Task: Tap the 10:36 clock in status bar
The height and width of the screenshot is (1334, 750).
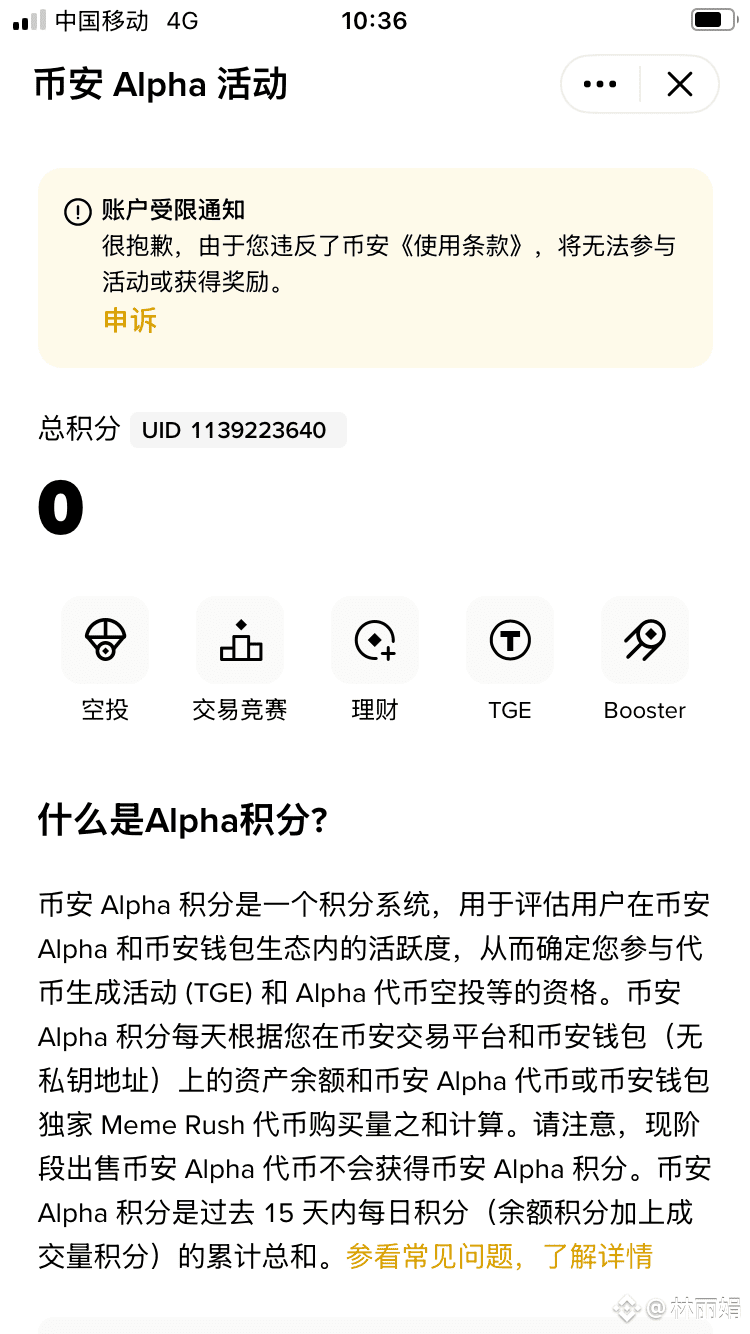Action: (375, 20)
